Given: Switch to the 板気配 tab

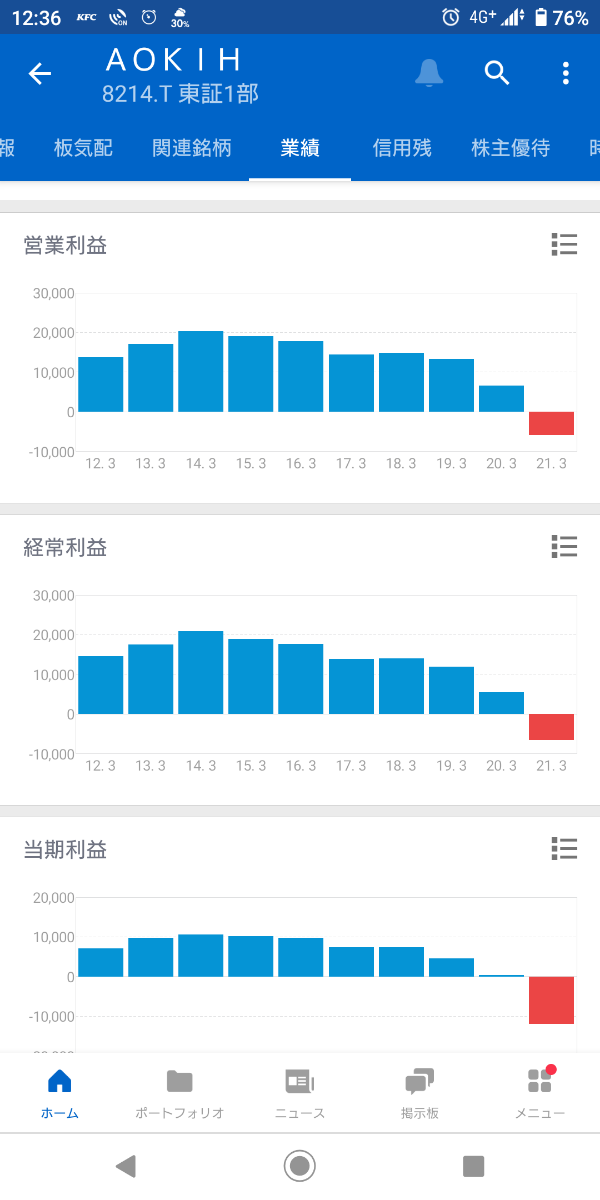Looking at the screenshot, I should (83, 148).
